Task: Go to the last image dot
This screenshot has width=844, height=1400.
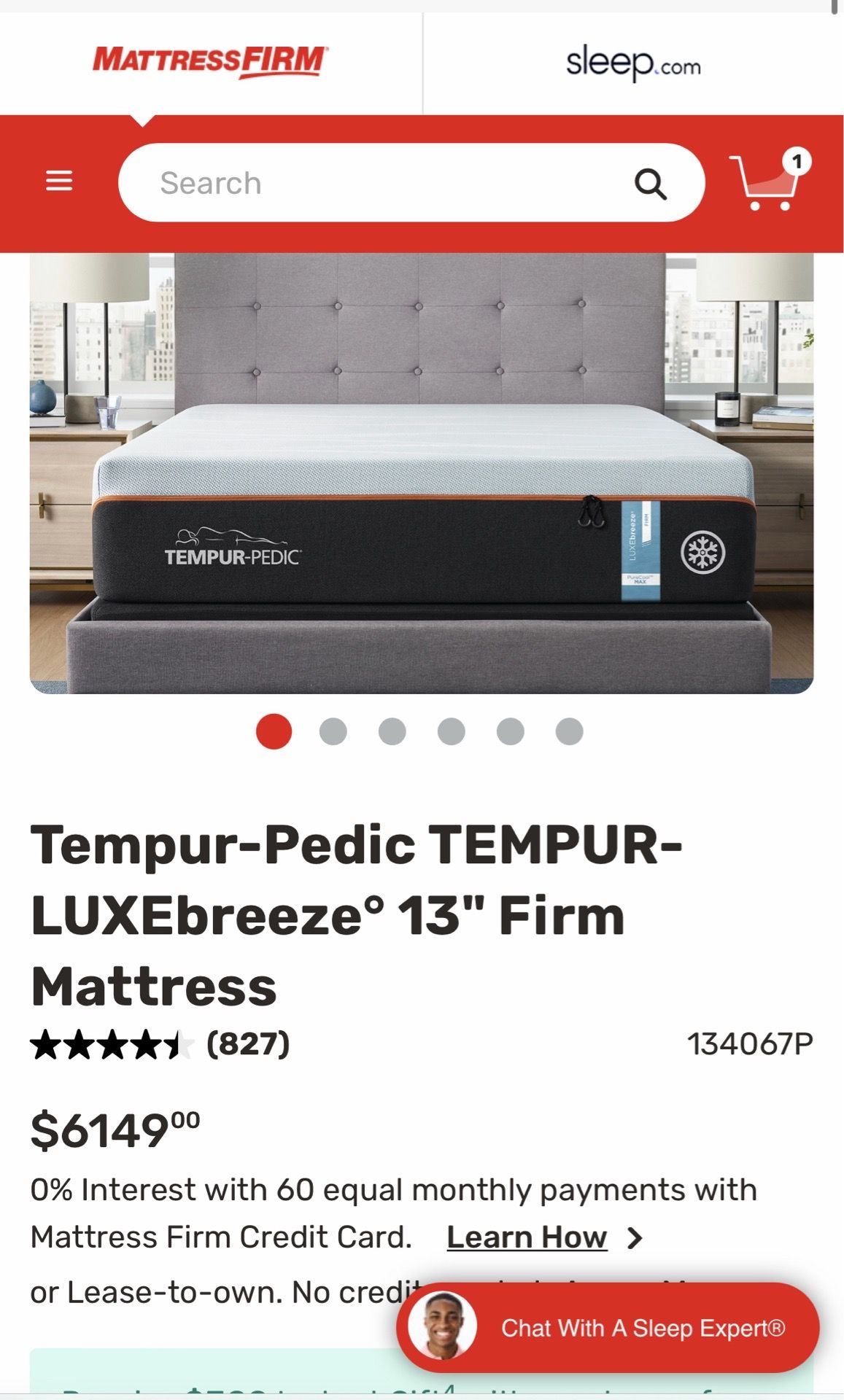Action: pos(569,731)
